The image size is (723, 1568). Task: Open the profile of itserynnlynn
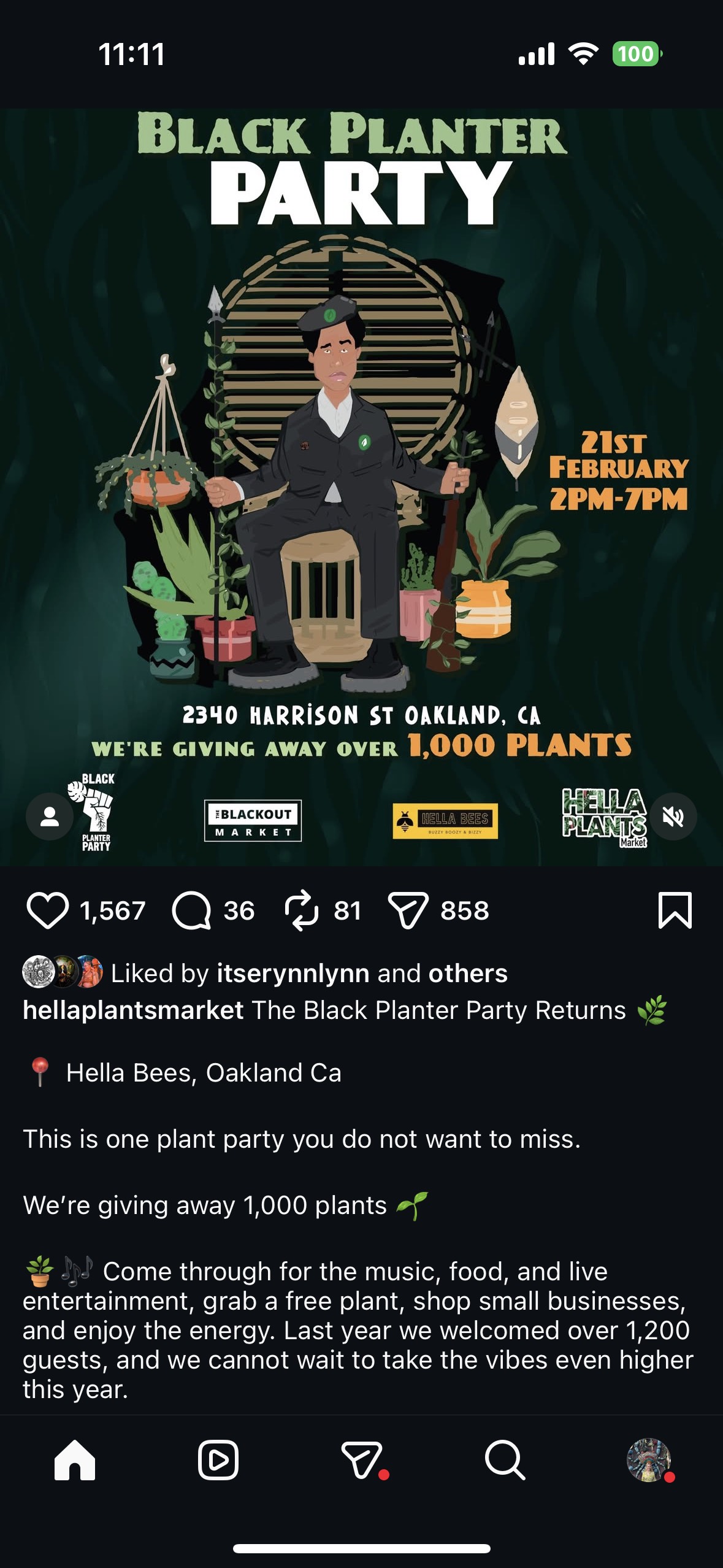click(293, 974)
